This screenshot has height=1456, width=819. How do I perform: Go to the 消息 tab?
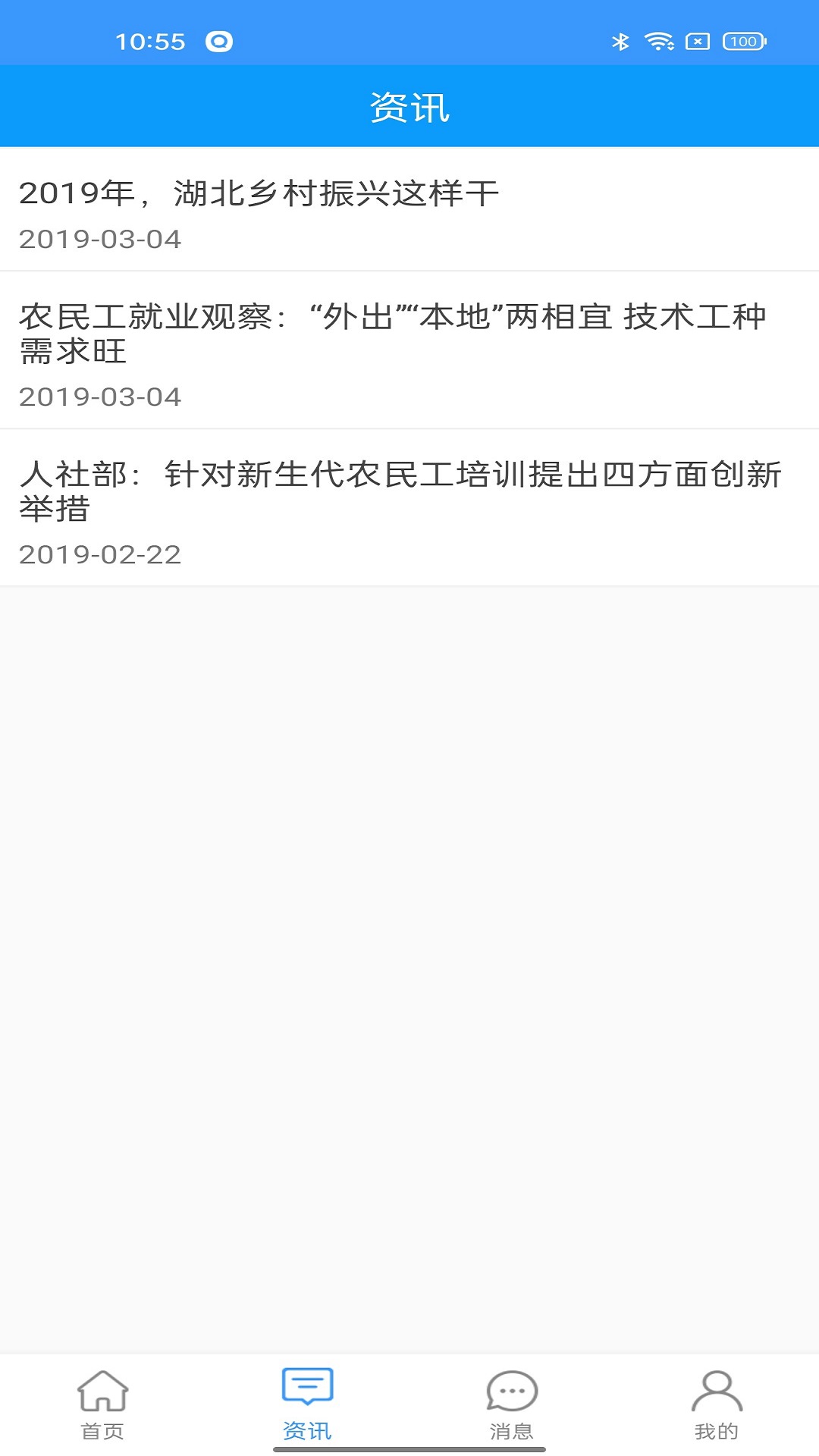512,1404
